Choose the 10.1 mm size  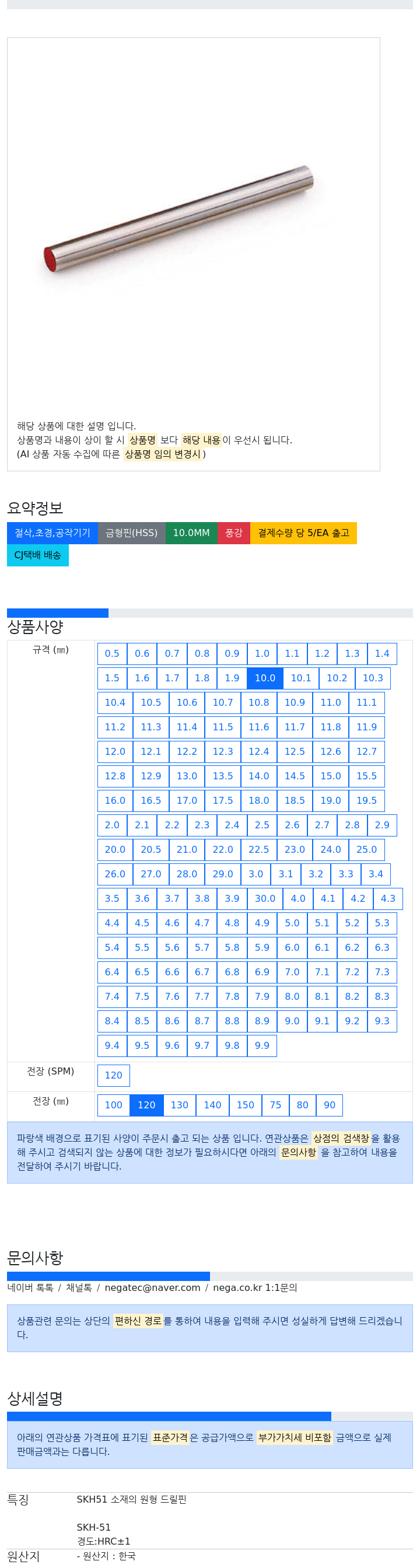pos(300,677)
